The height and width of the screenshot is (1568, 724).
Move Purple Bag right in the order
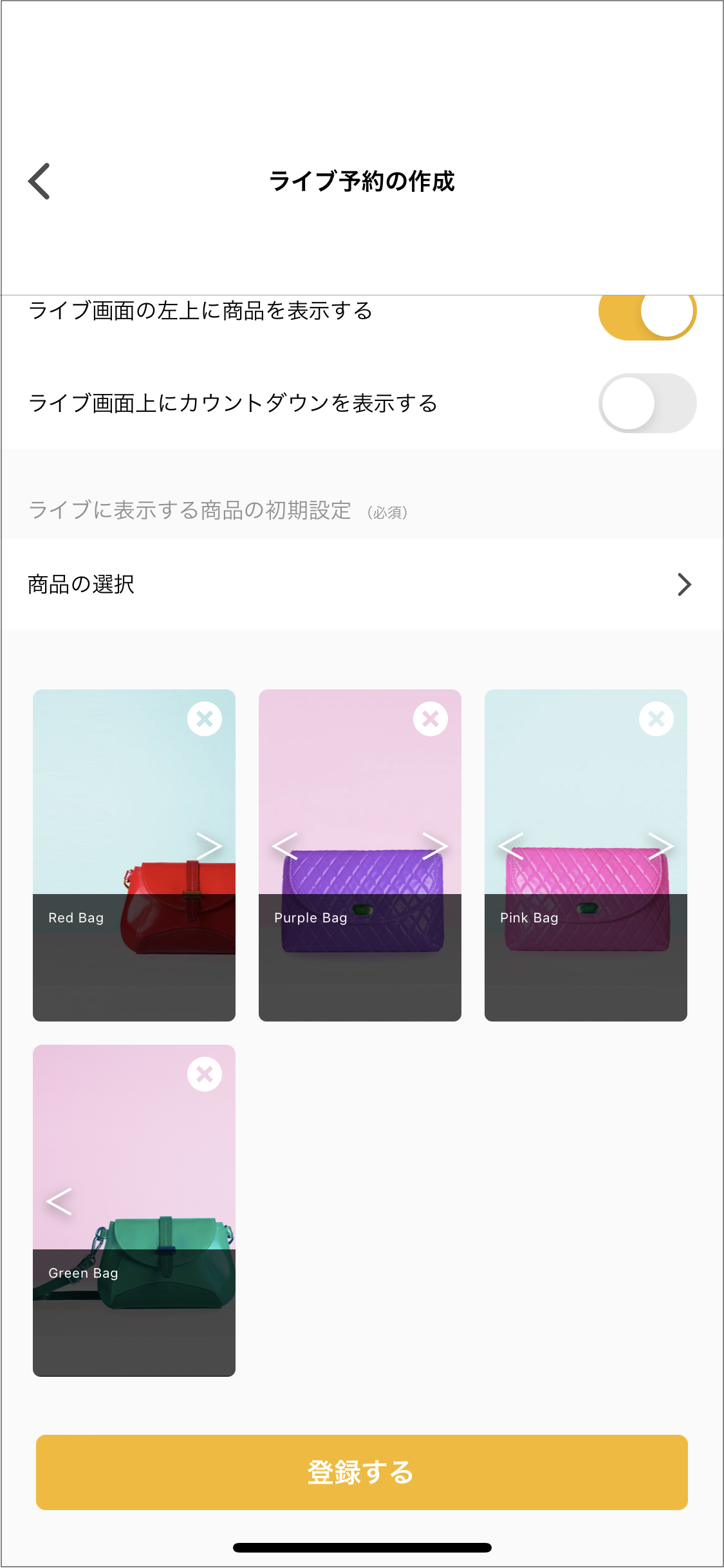(x=435, y=846)
